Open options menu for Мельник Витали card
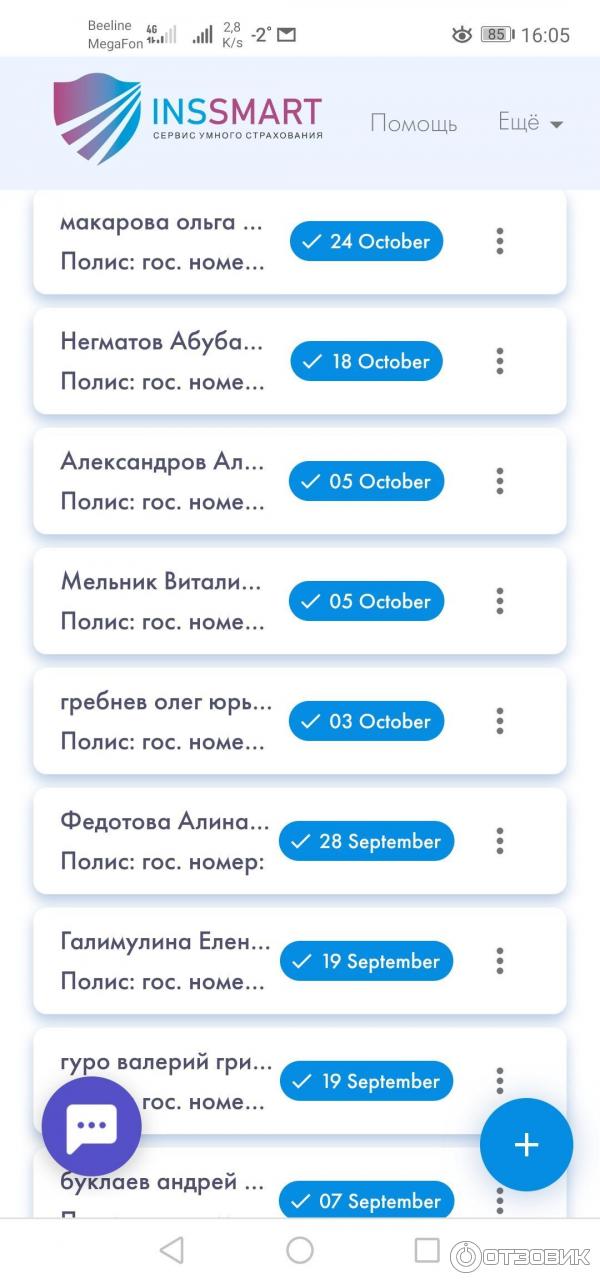This screenshot has width=600, height=1283. tap(499, 601)
